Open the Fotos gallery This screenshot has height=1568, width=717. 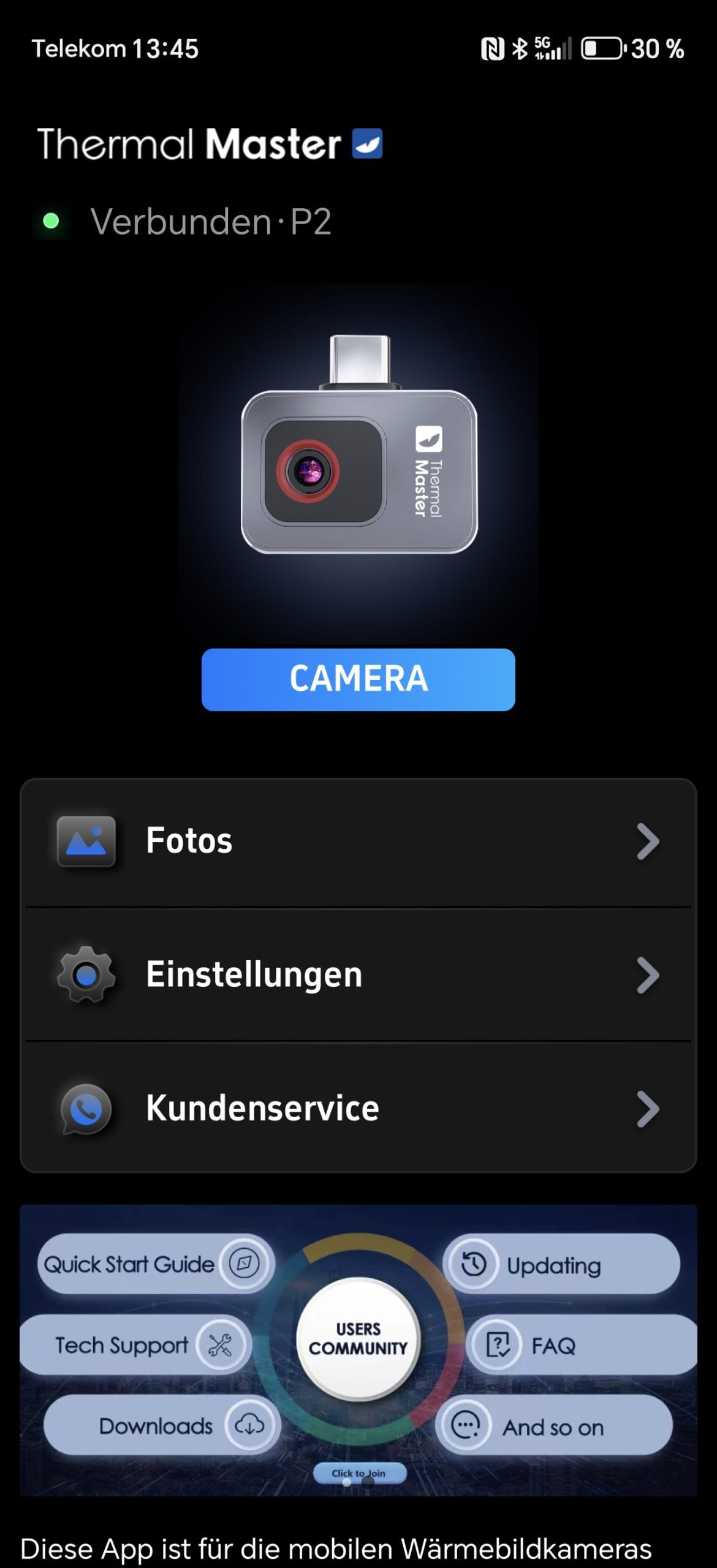tap(358, 841)
